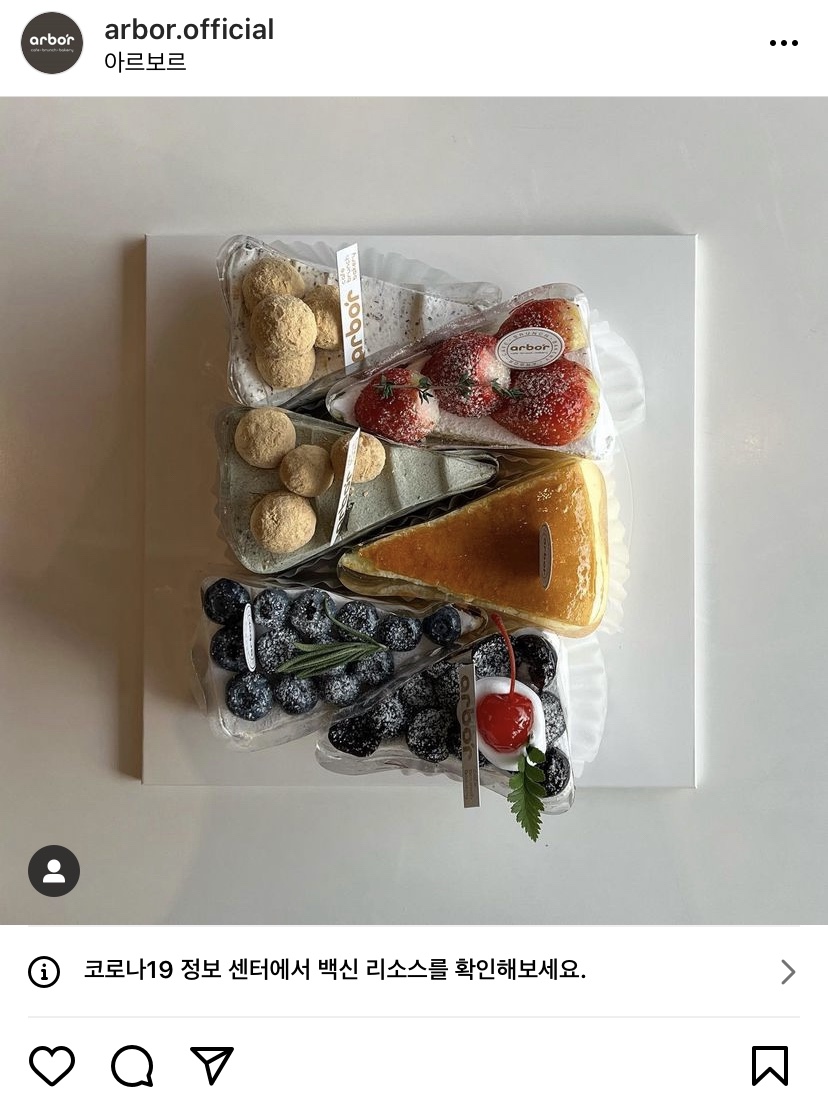Viewport: 828px width, 1117px height.
Task: Share the post via the paper plane icon
Action: (x=209, y=1065)
